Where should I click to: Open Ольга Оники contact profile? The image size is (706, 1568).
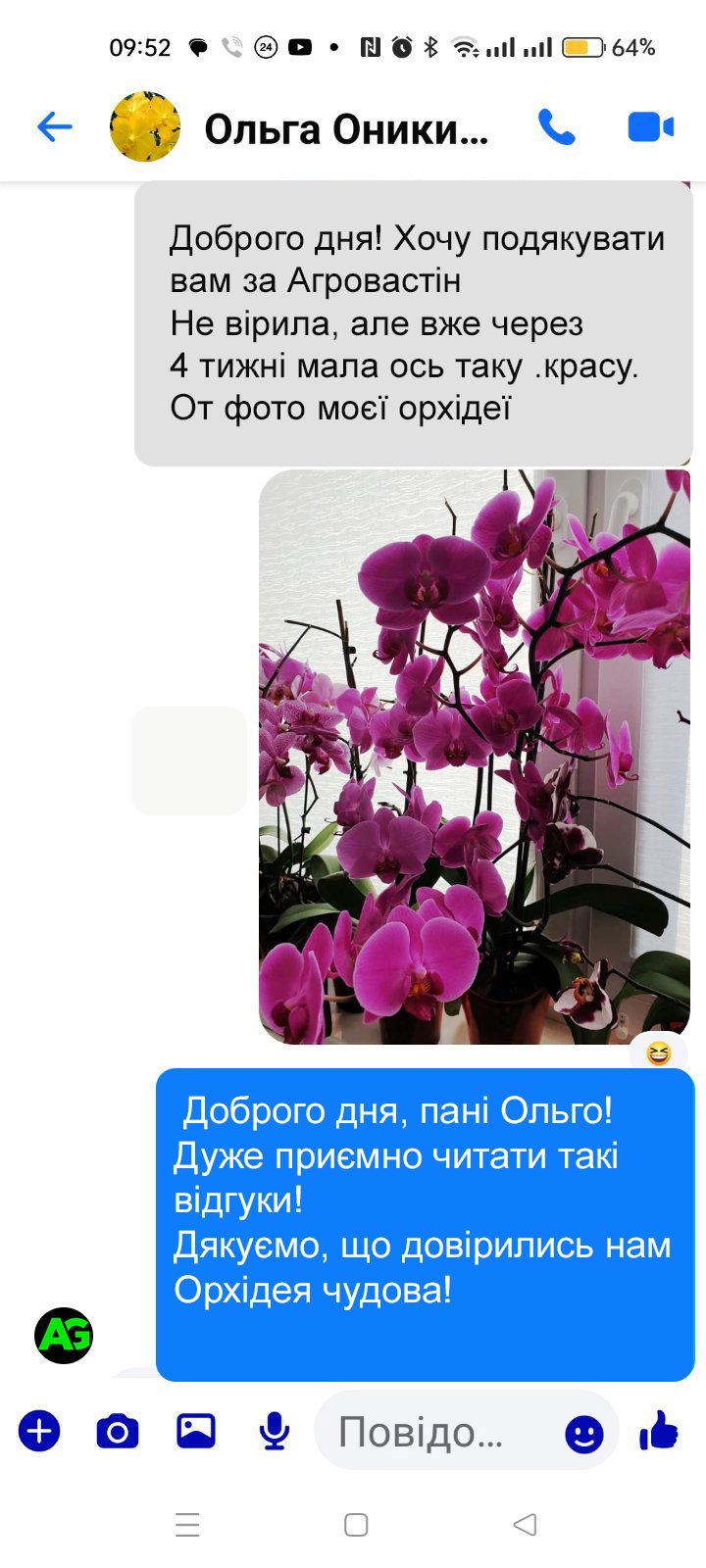(345, 128)
